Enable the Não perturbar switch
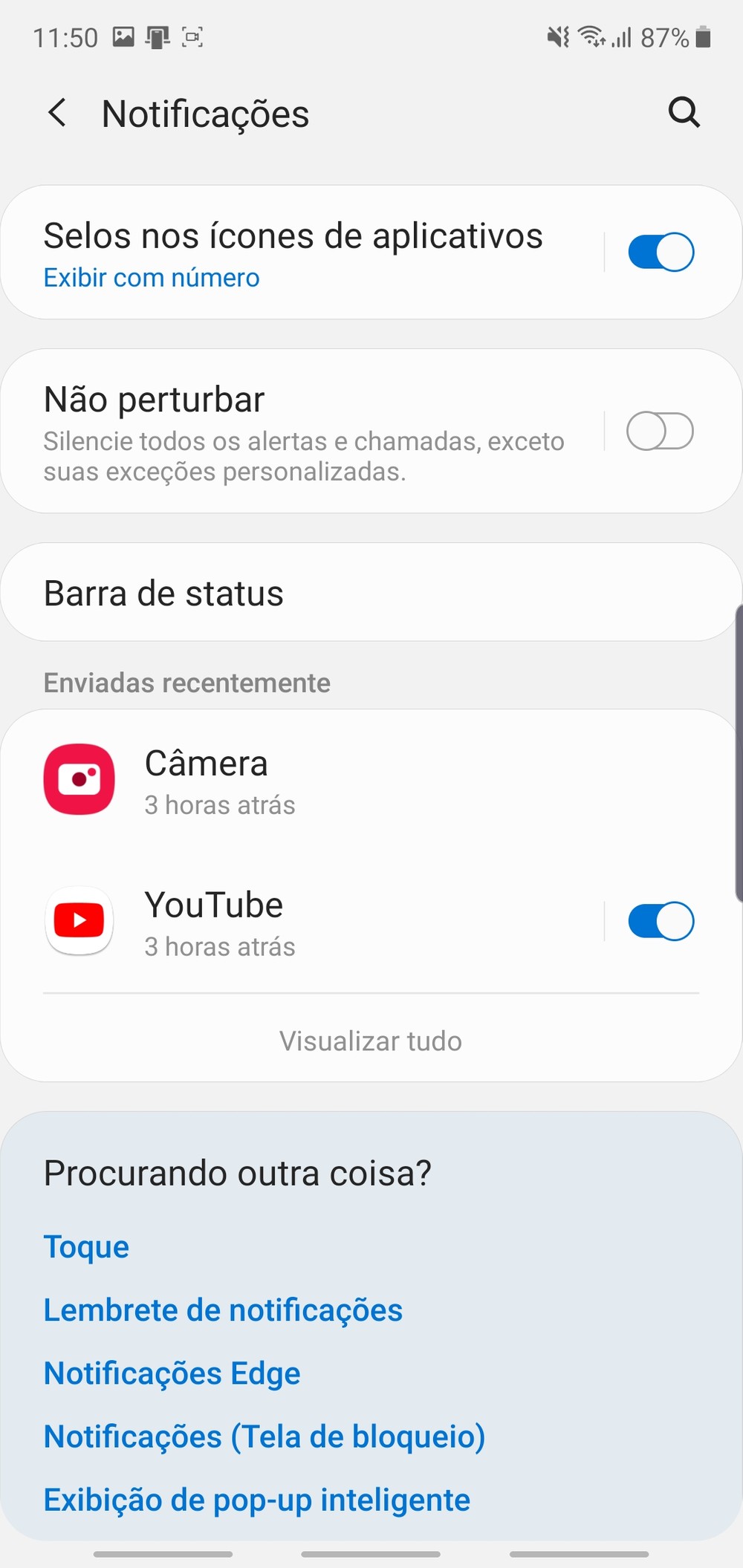The width and height of the screenshot is (743, 1568). coord(661,432)
